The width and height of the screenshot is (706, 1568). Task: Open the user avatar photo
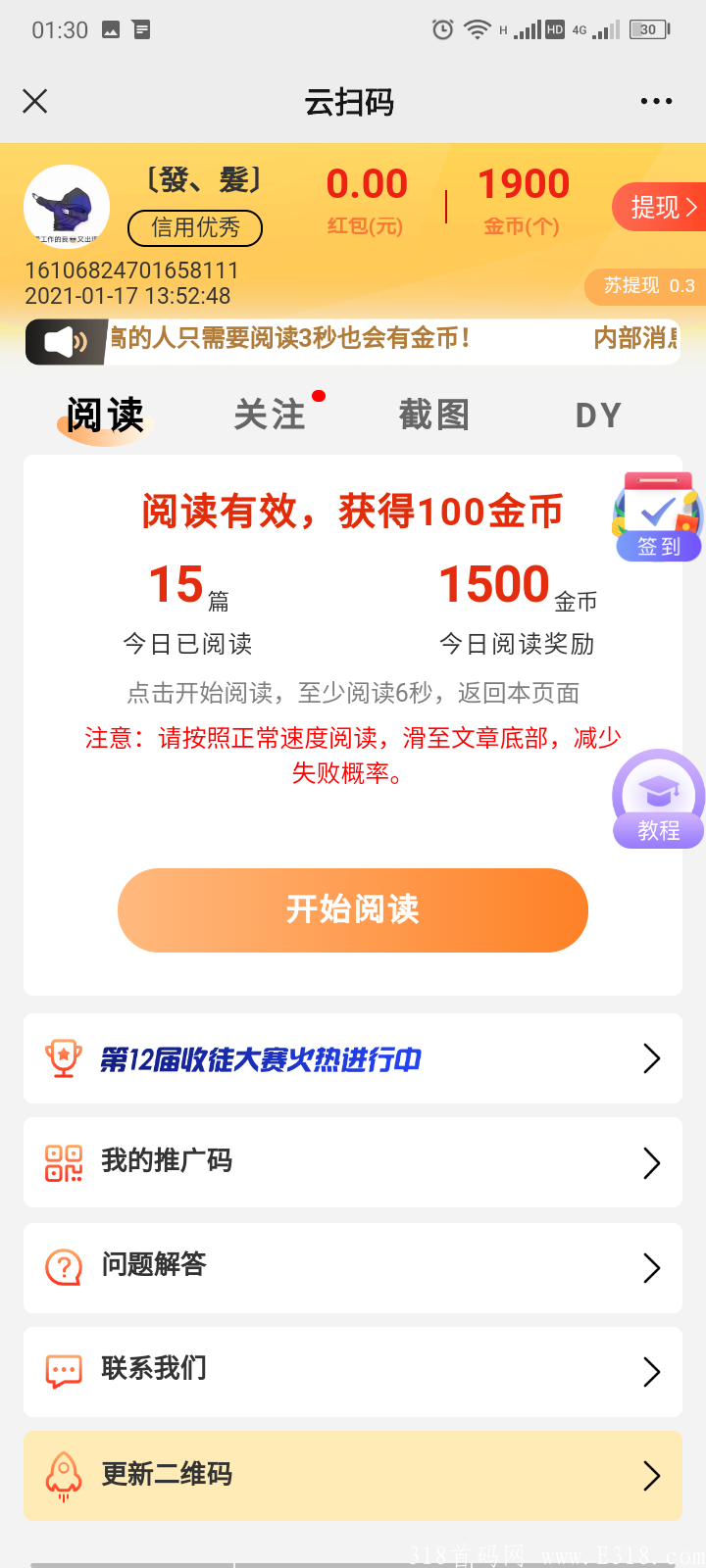tap(66, 206)
